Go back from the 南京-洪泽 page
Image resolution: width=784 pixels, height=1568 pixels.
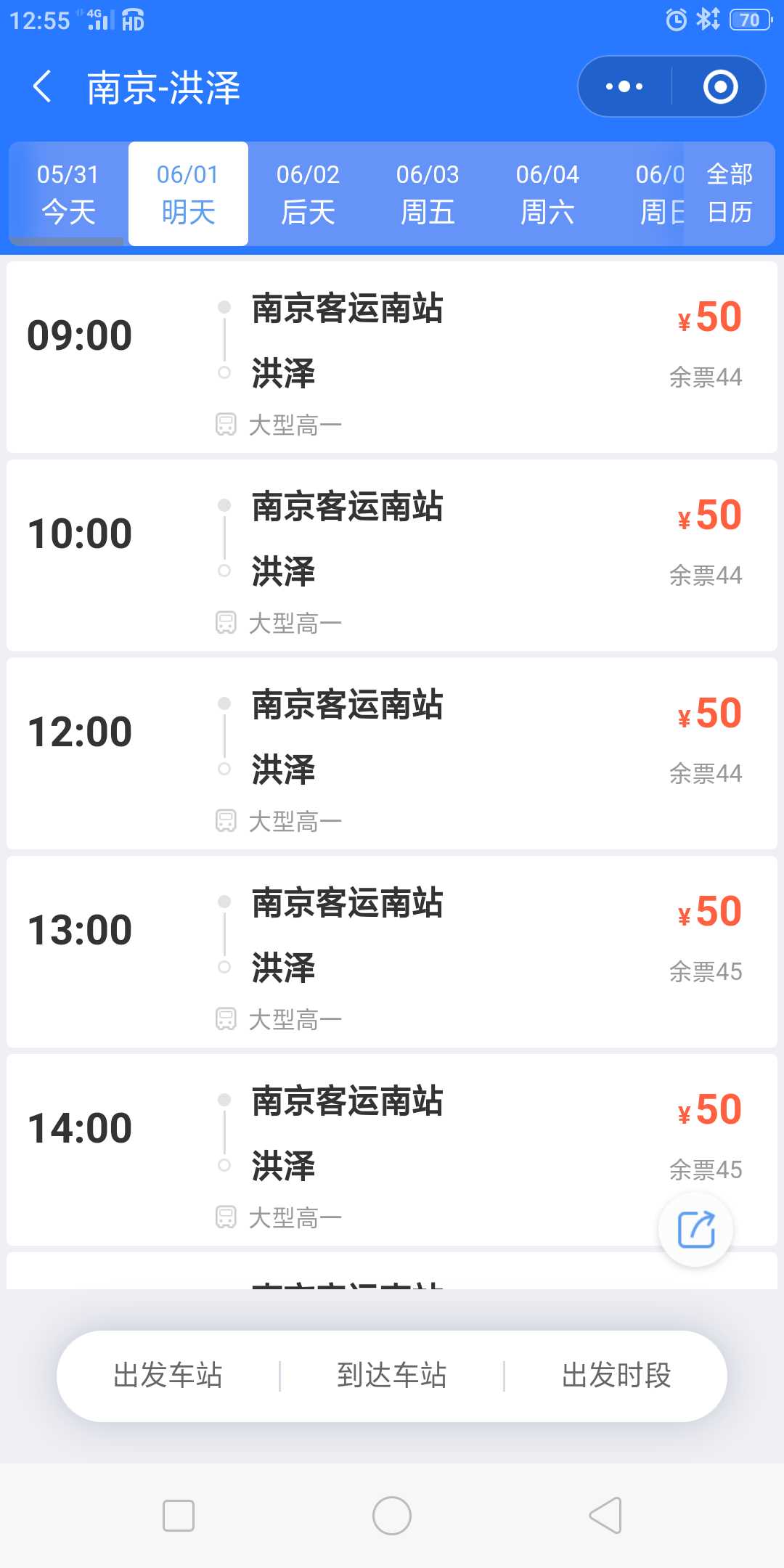tap(43, 87)
